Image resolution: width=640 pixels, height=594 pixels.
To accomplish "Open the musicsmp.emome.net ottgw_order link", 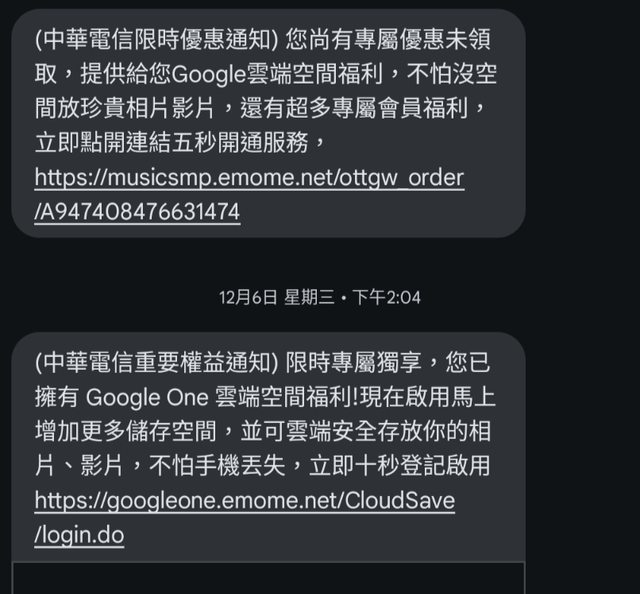I will 249,178.
